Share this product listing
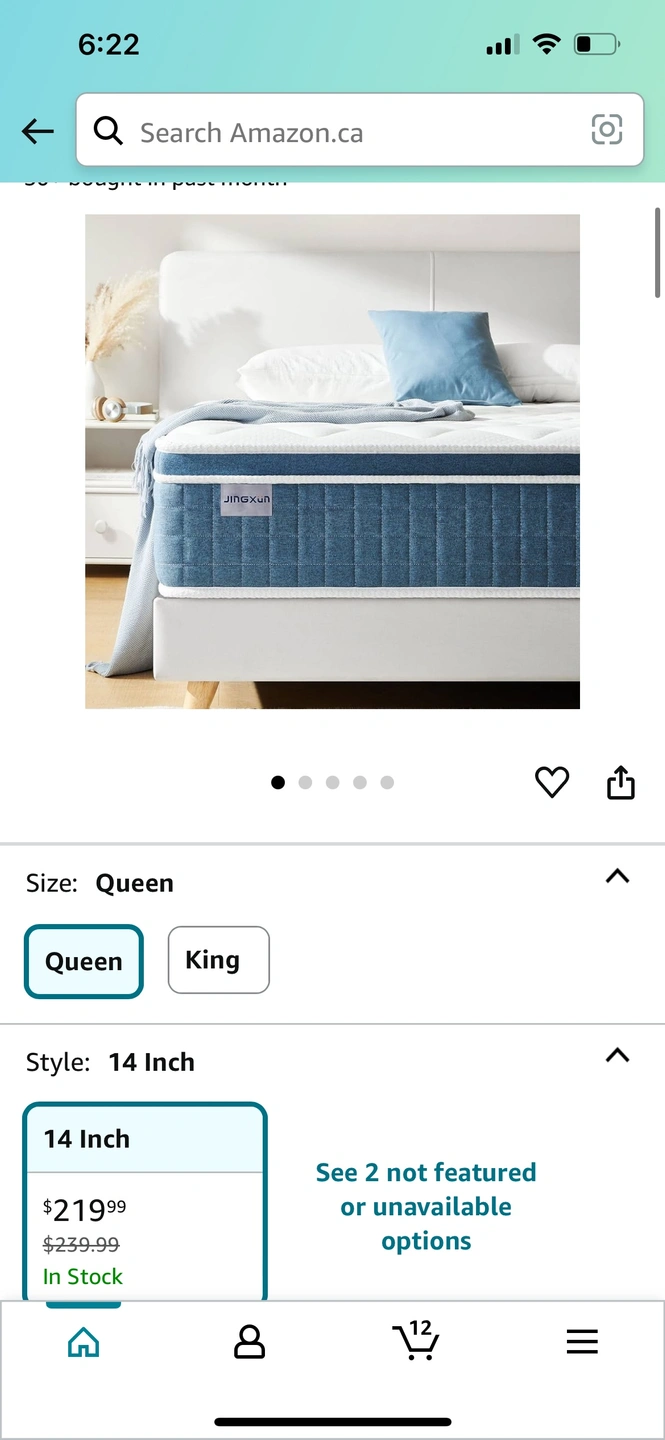This screenshot has height=1440, width=665. (621, 782)
